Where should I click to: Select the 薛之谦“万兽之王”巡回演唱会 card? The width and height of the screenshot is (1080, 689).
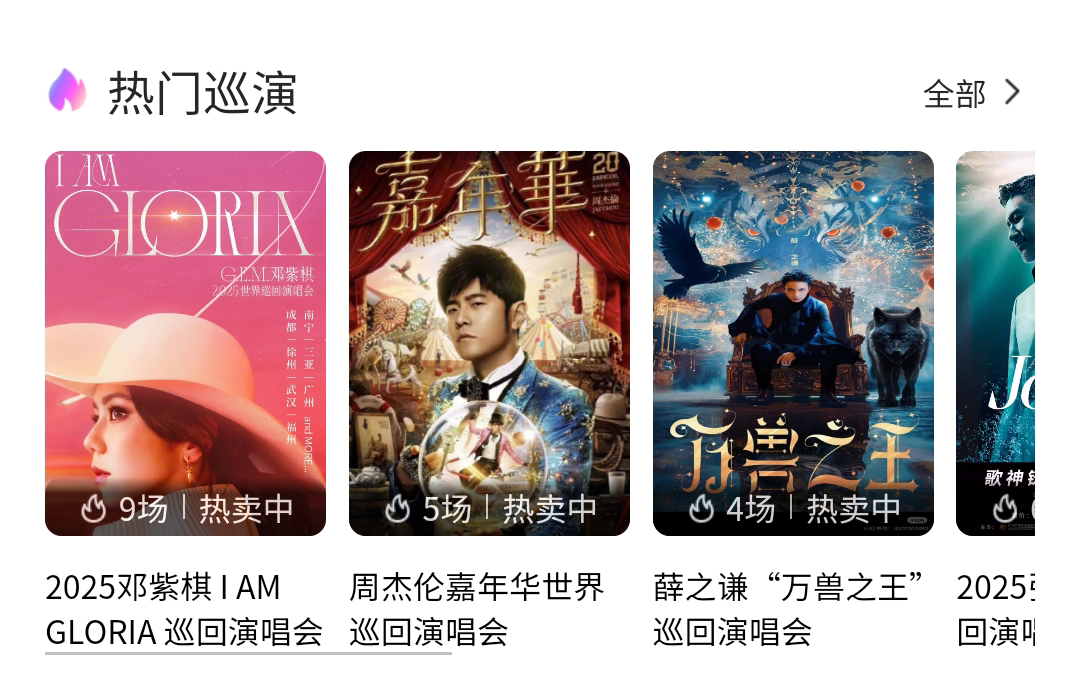tap(793, 343)
